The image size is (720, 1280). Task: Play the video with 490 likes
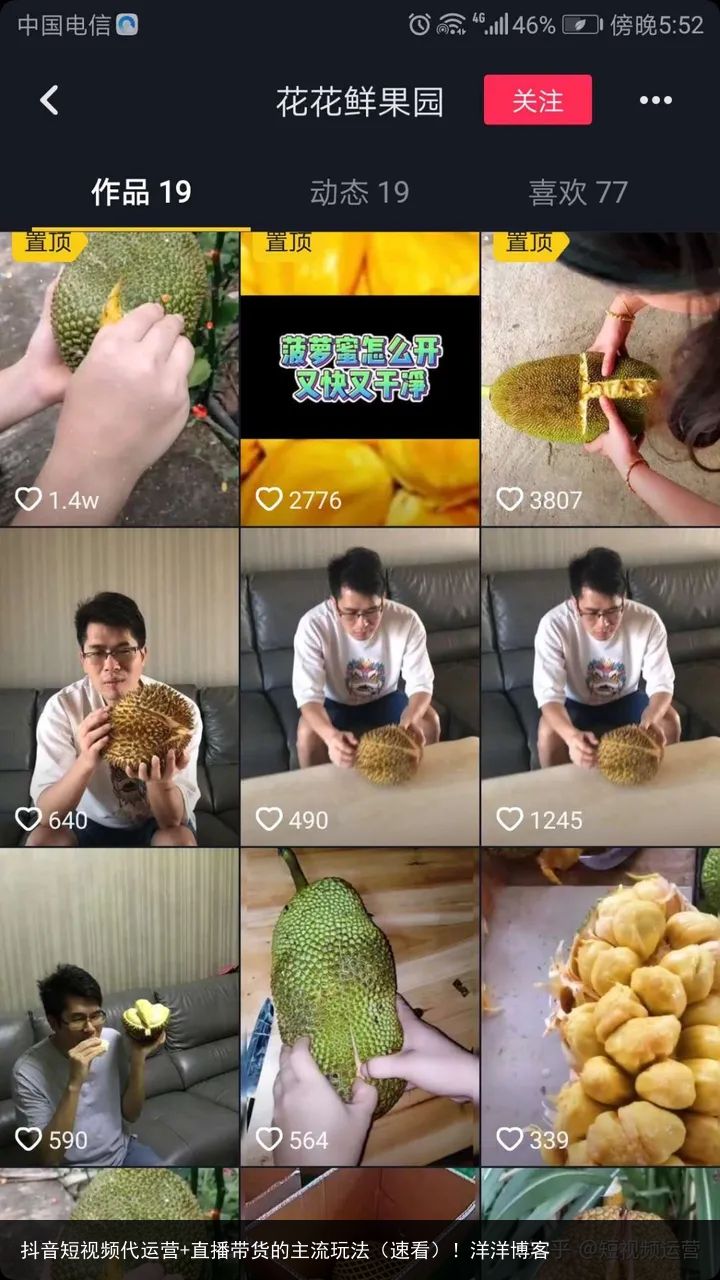[x=359, y=688]
